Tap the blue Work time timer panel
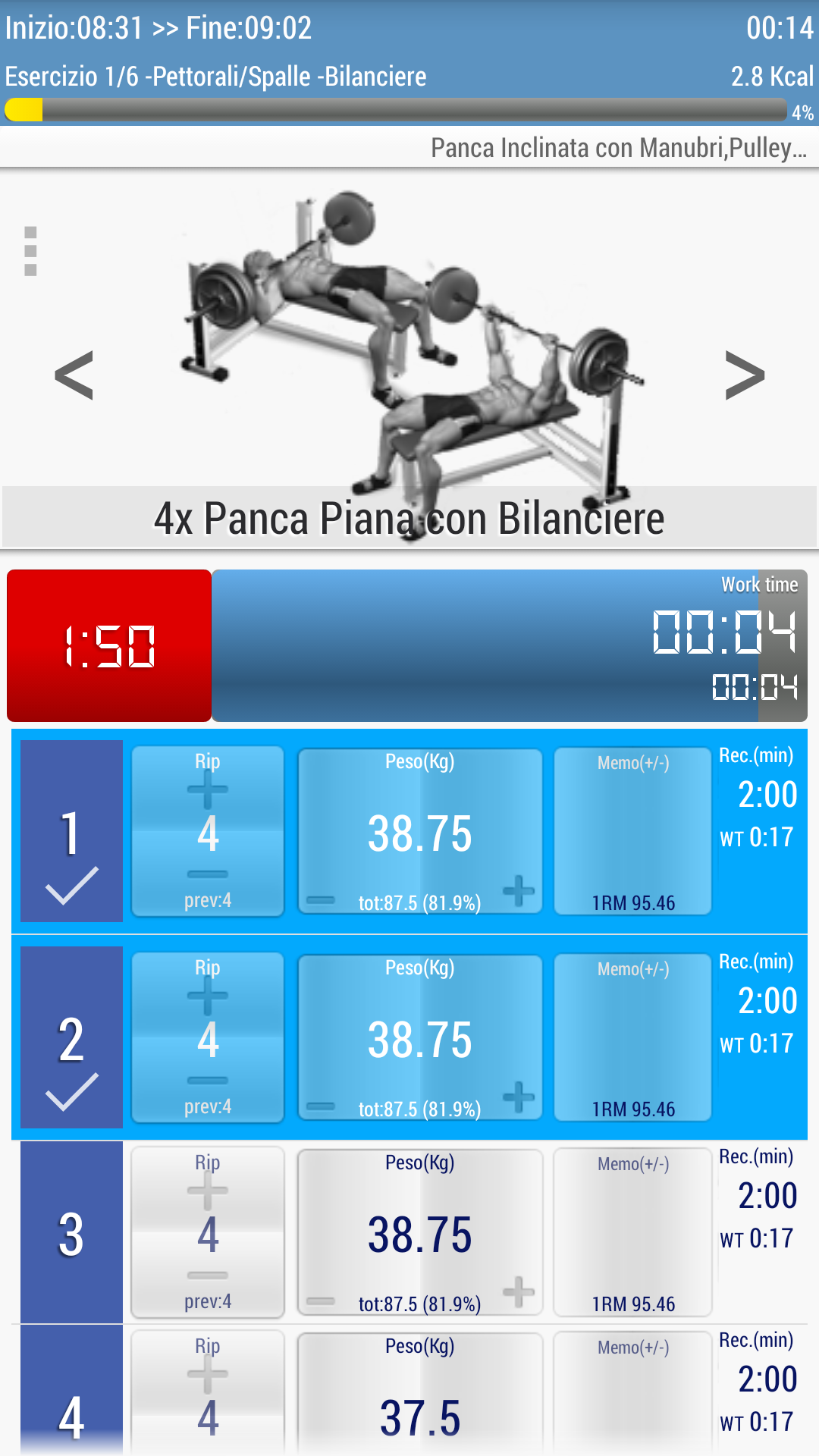 pos(508,646)
